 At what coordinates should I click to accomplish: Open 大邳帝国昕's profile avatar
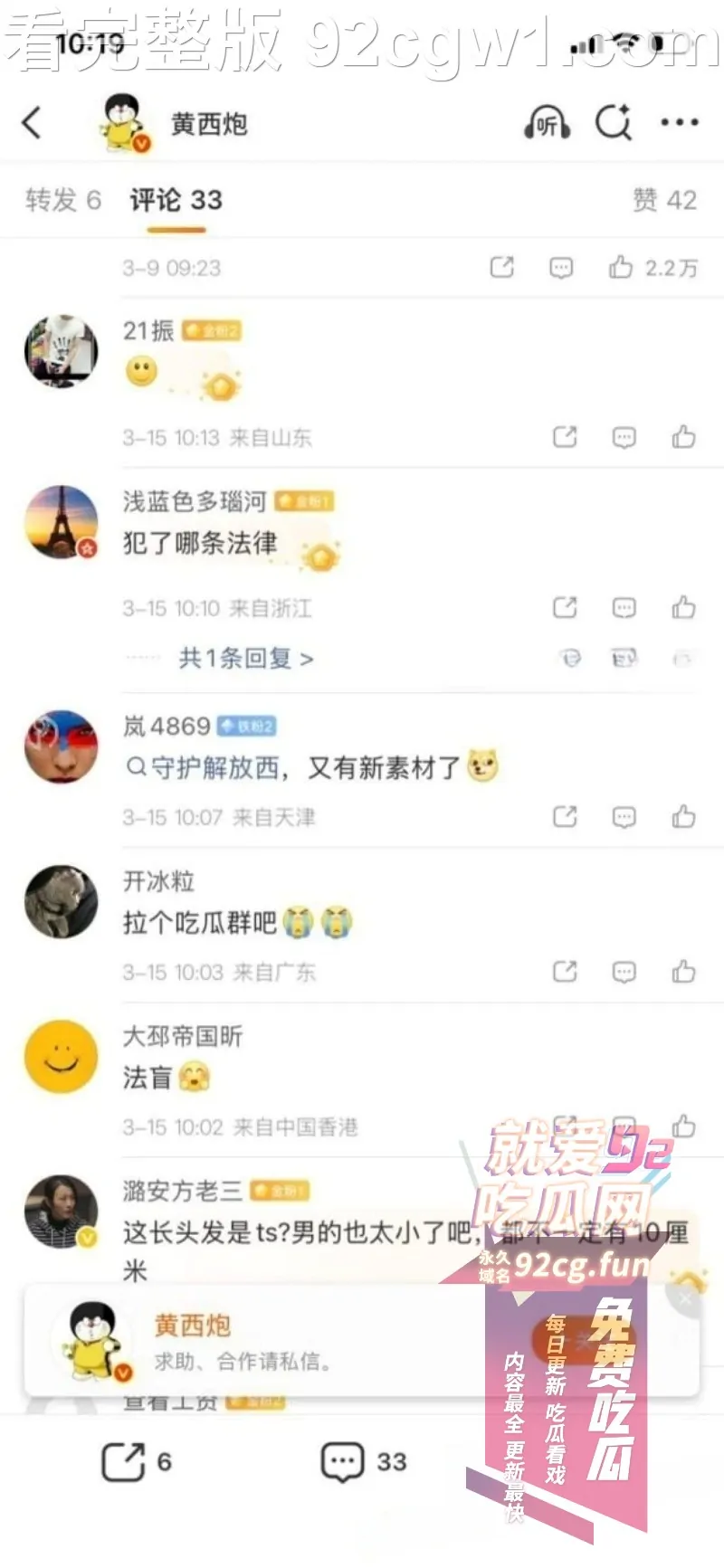pyautogui.click(x=62, y=1057)
